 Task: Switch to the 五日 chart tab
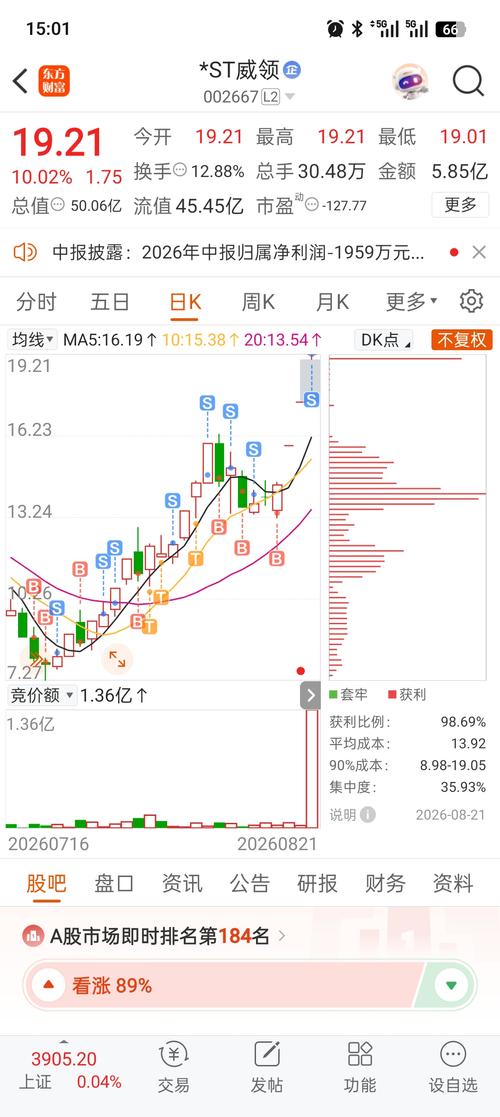click(x=110, y=301)
